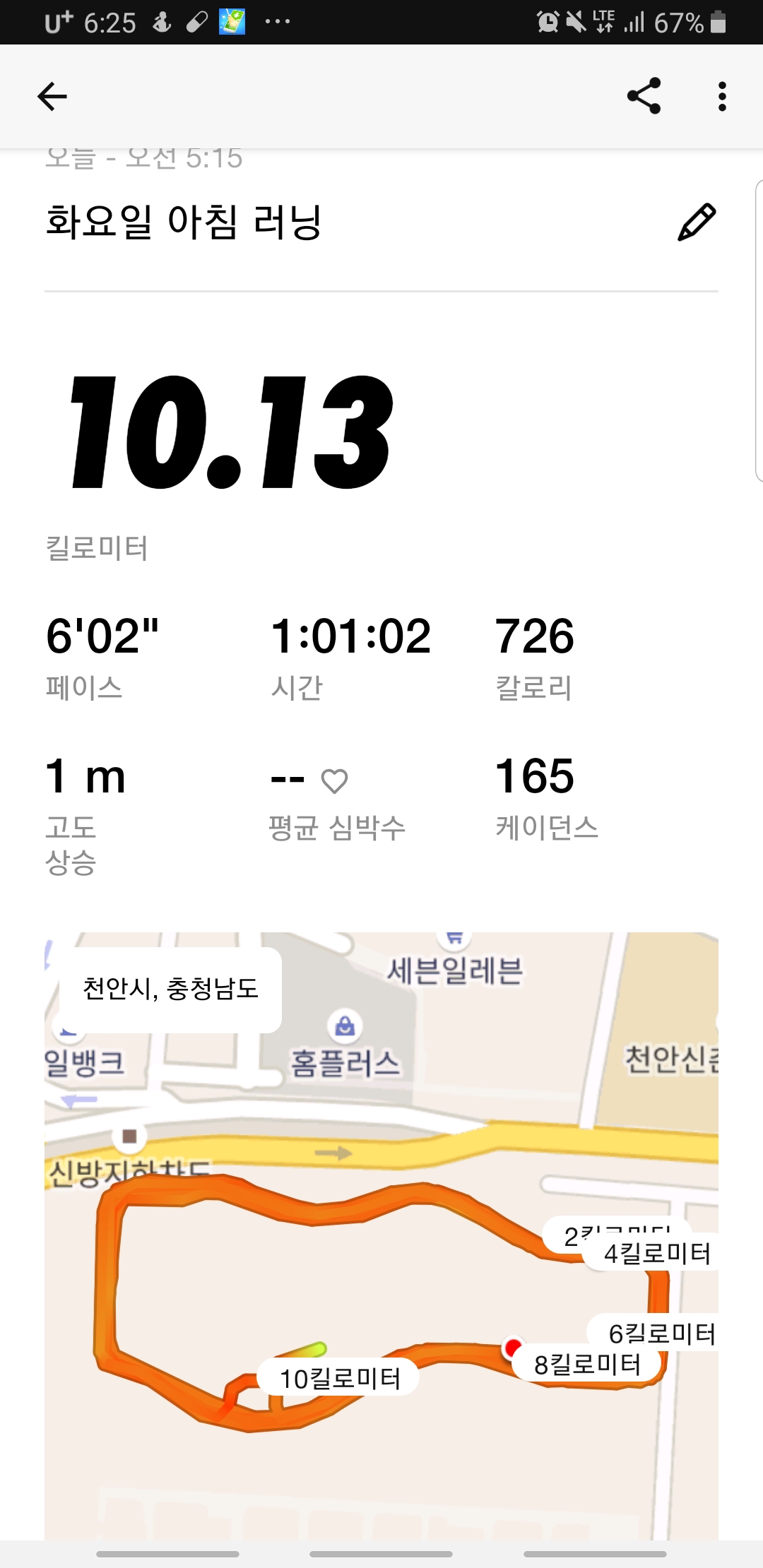This screenshot has width=763, height=1568.
Task: Open the running route map
Action: point(381,1236)
